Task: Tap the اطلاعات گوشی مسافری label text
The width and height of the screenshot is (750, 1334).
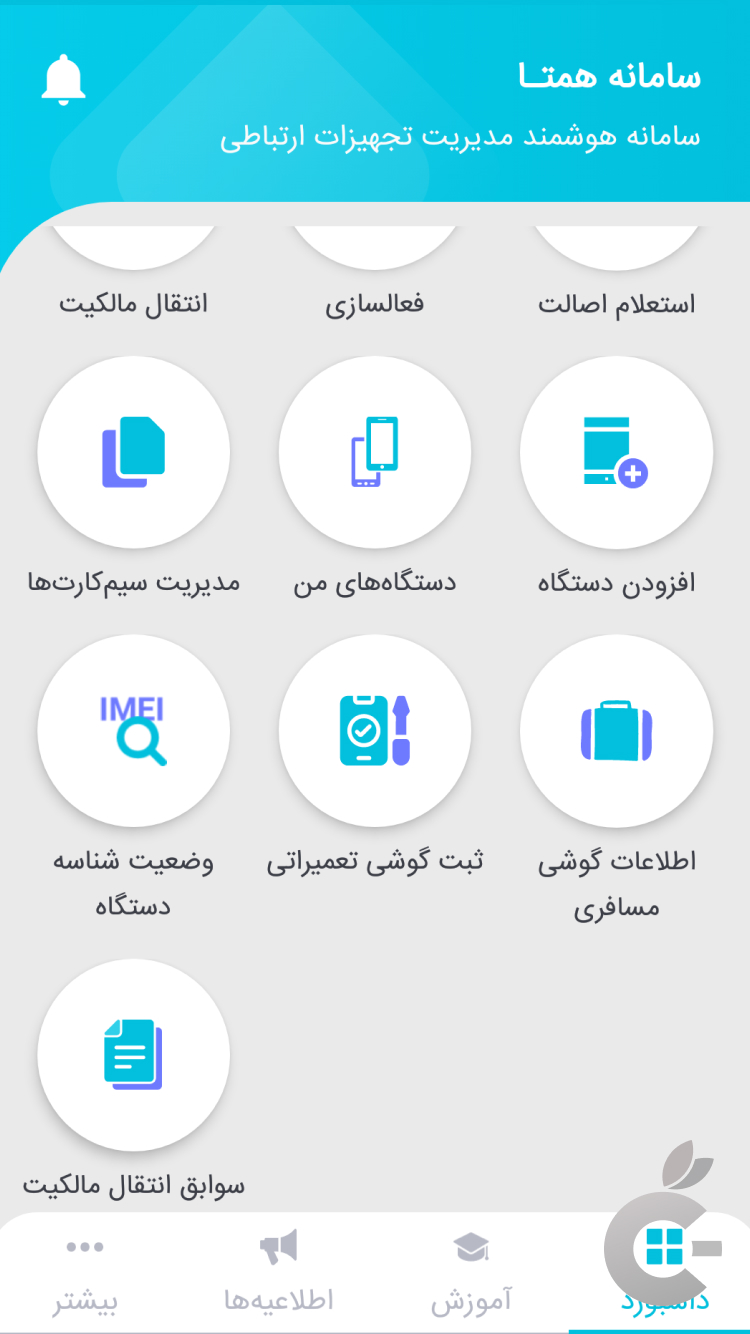Action: 617,882
